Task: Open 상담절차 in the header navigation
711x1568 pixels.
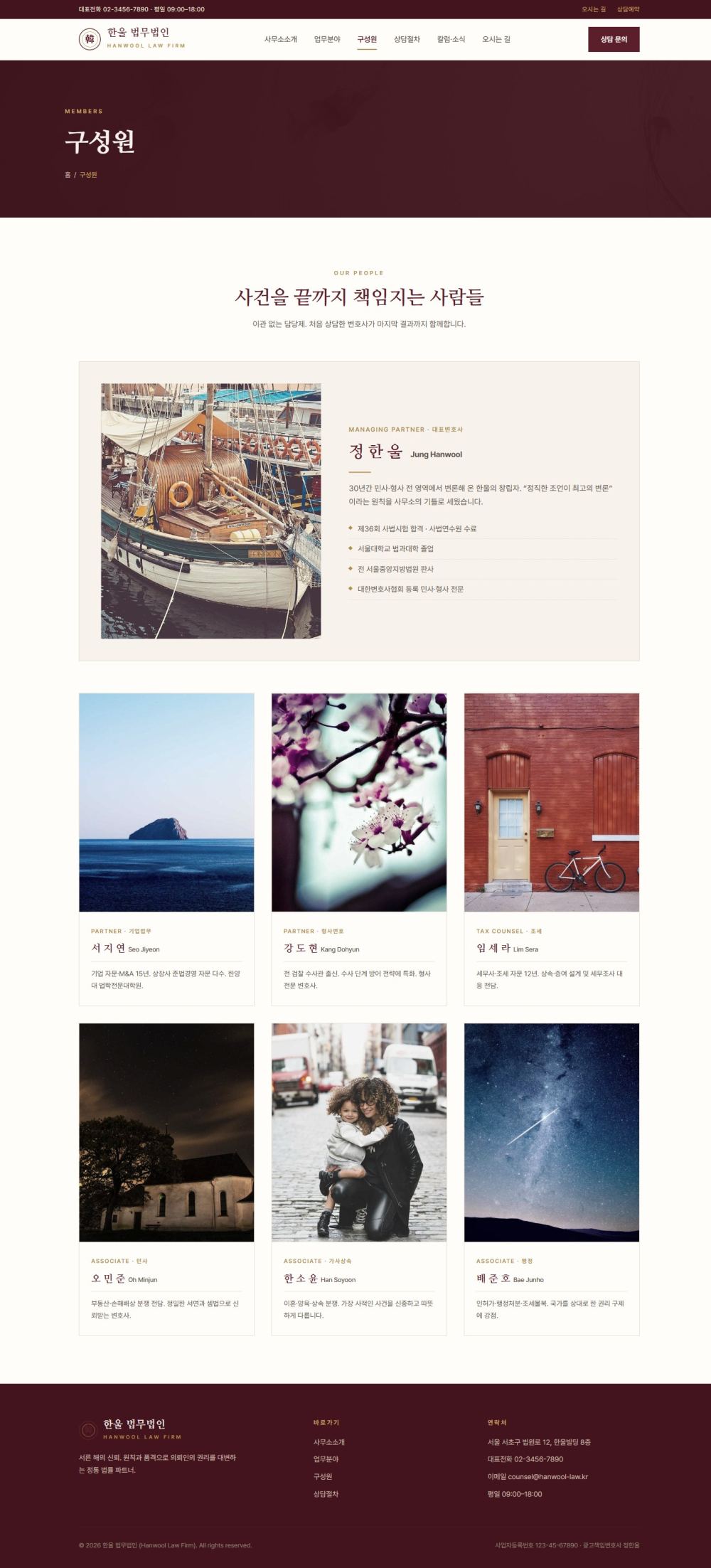Action: (407, 40)
